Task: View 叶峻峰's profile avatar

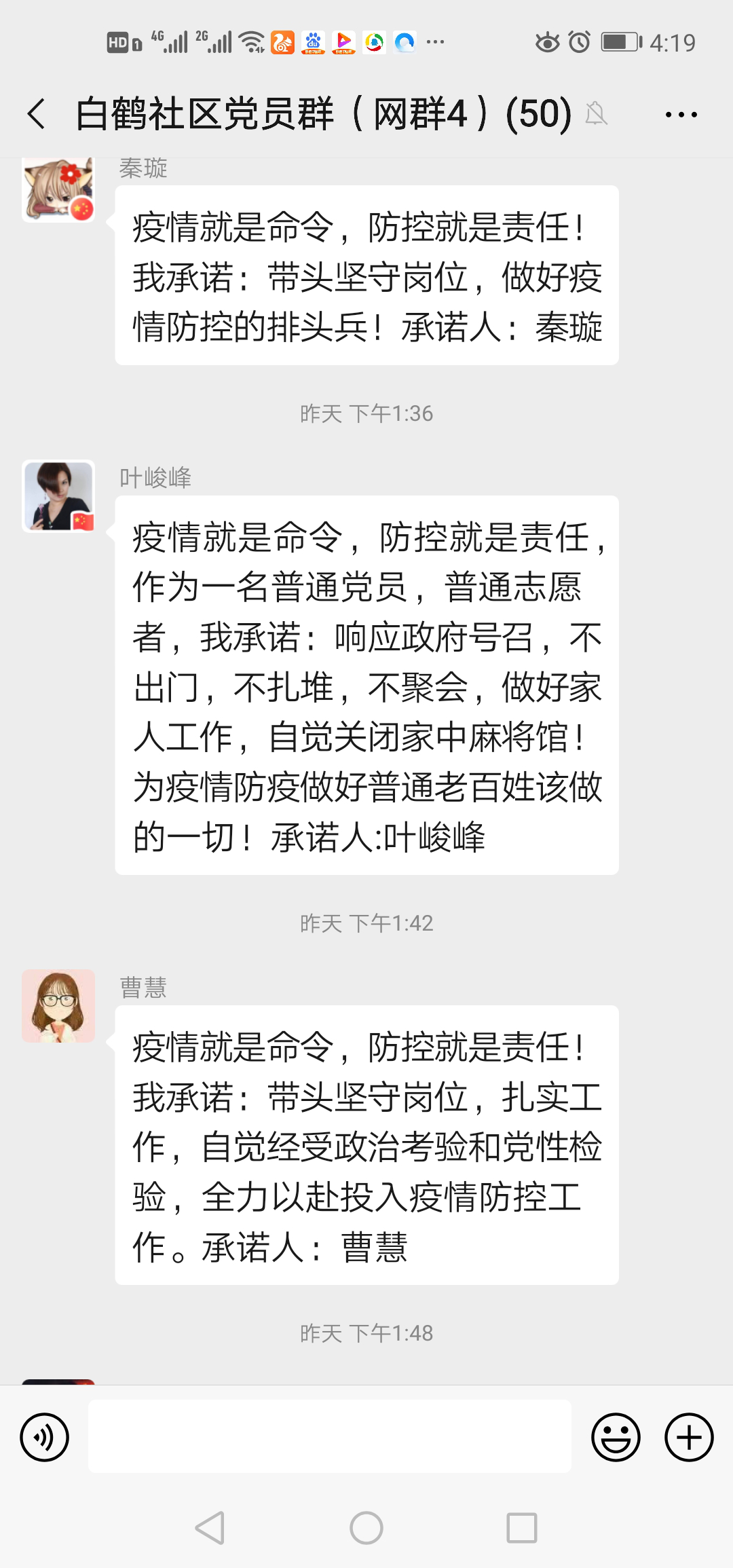Action: [x=58, y=496]
